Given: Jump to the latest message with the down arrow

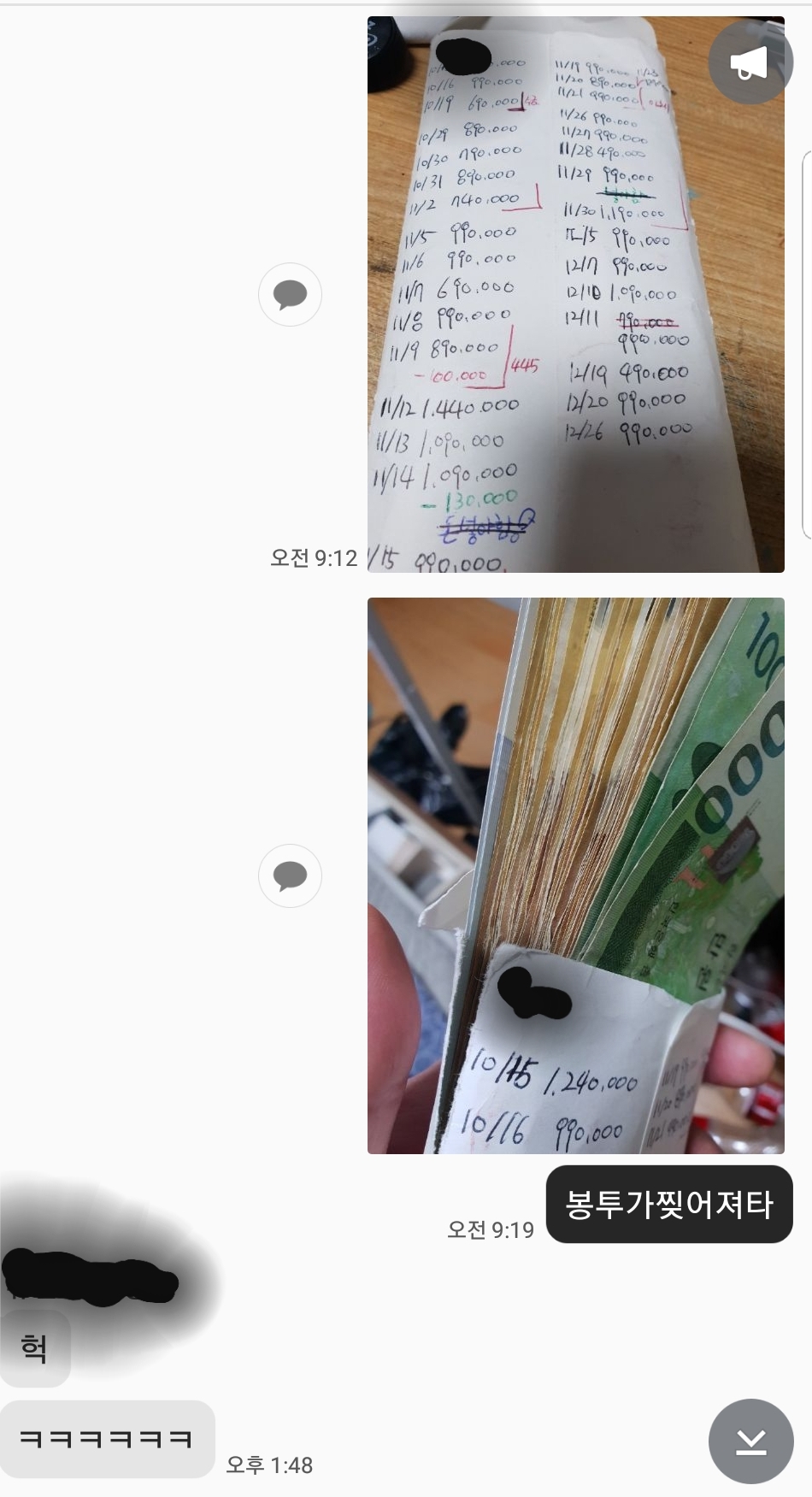Looking at the screenshot, I should pos(750,1441).
